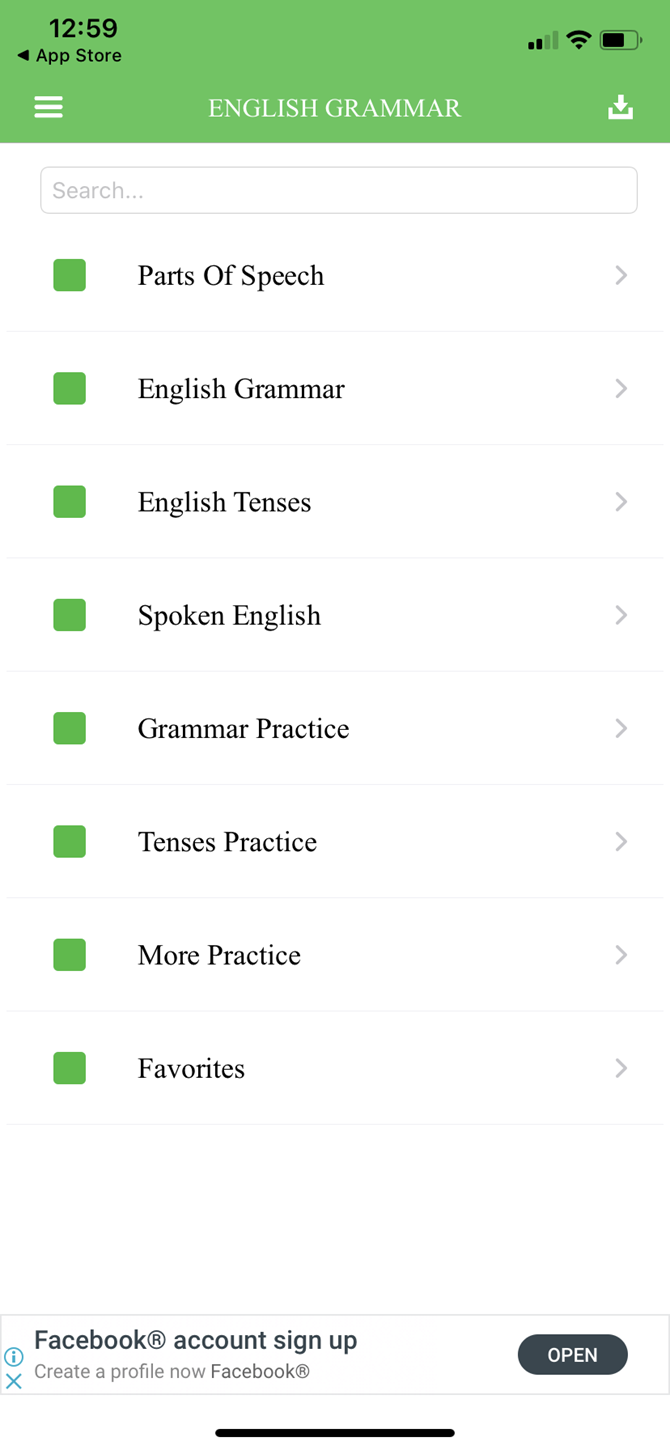The height and width of the screenshot is (1450, 670).
Task: Focus the Search field
Action: pyautogui.click(x=338, y=190)
